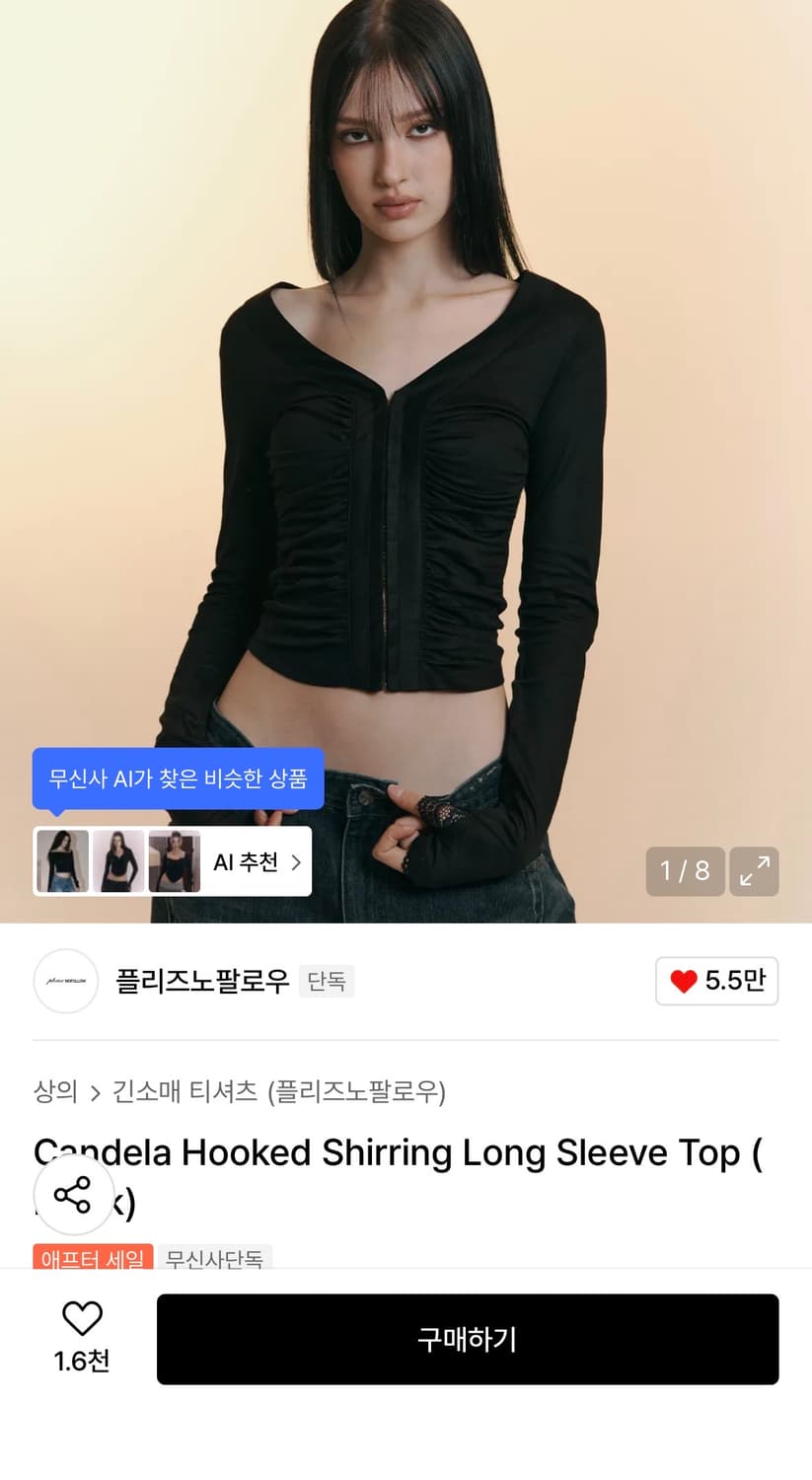Click the Candela Hooked Shirring product title
The height and width of the screenshot is (1480, 812).
coord(395,1152)
